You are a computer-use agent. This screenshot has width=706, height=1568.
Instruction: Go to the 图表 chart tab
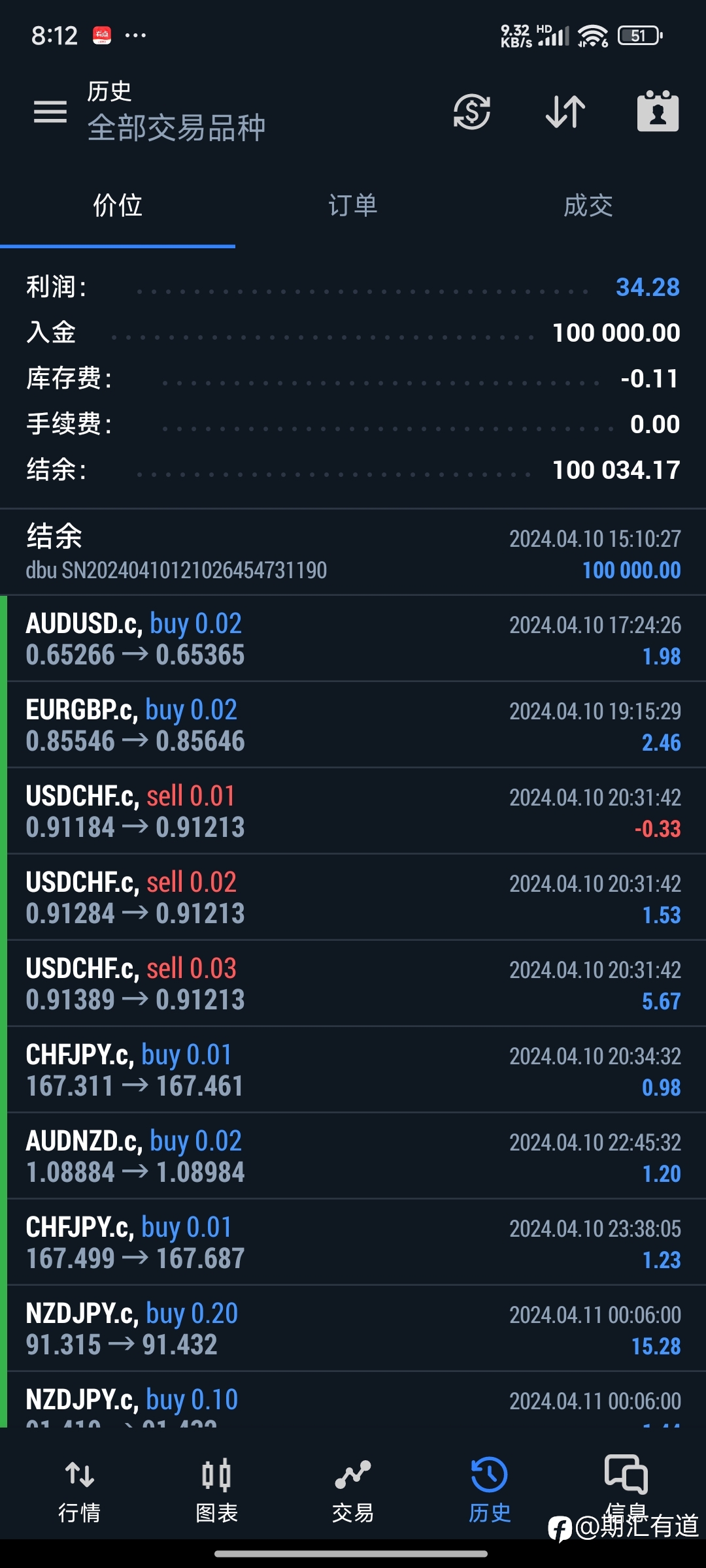(216, 1491)
